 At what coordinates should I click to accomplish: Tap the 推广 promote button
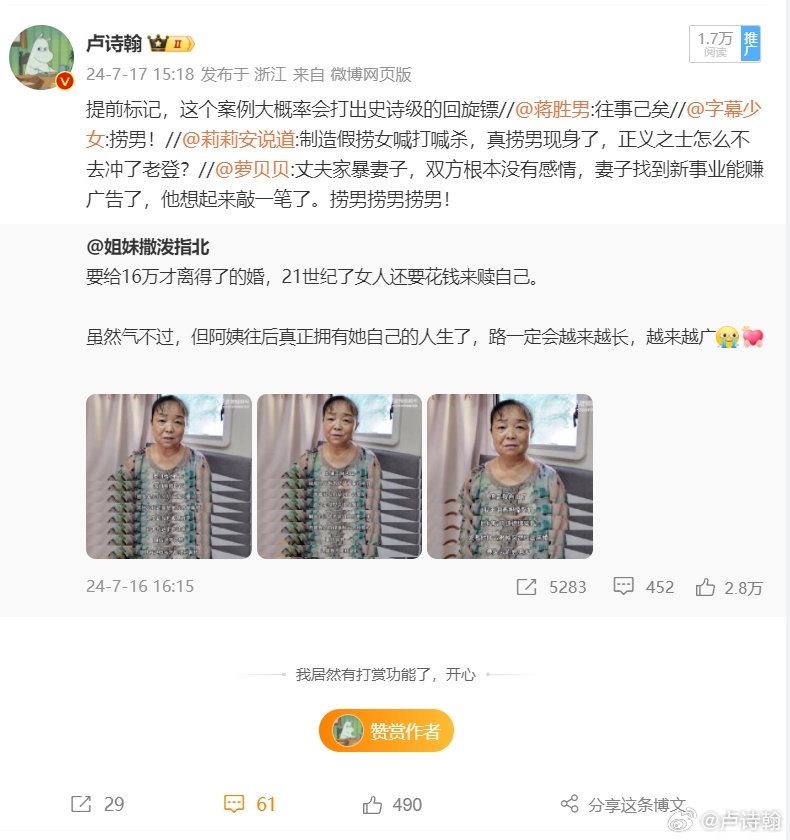tap(750, 44)
